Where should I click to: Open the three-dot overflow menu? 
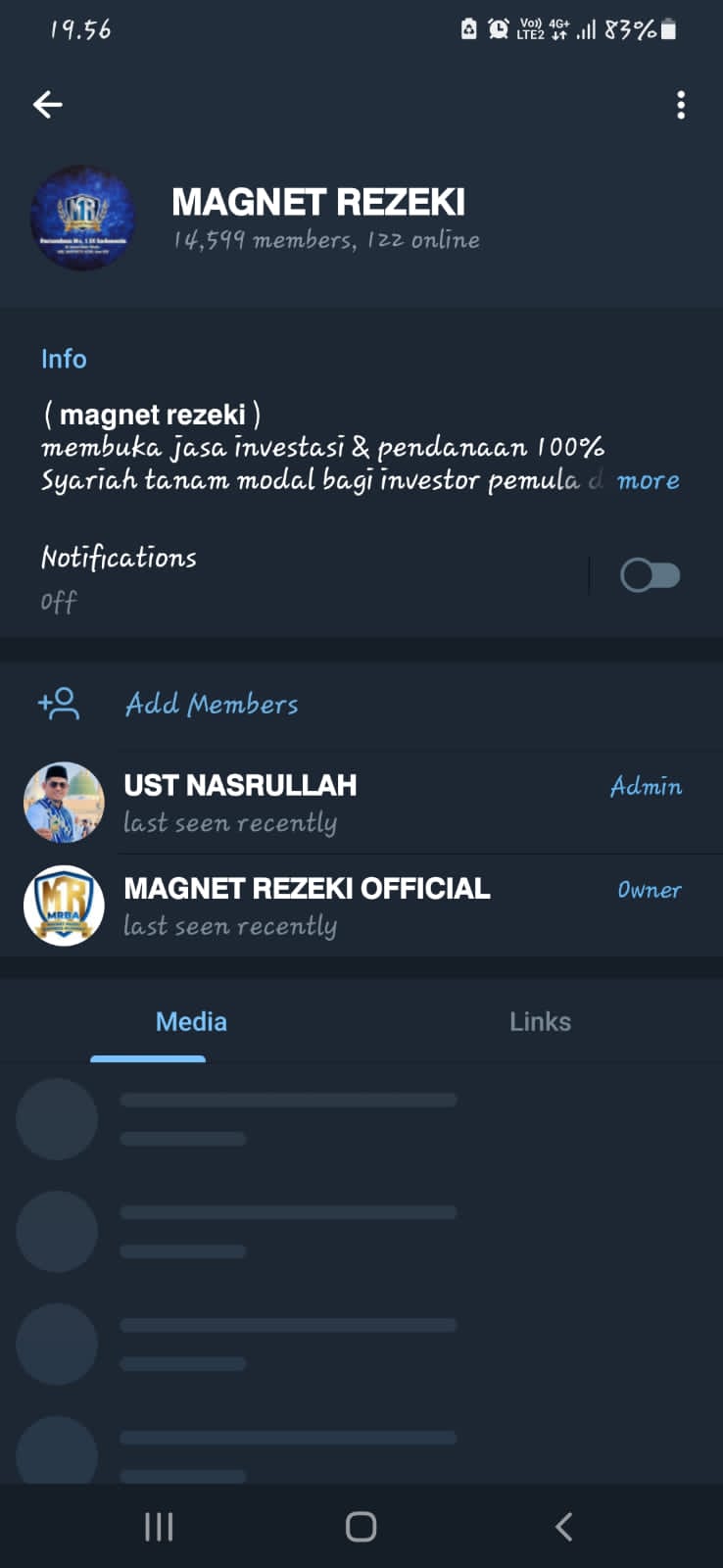pyautogui.click(x=681, y=105)
